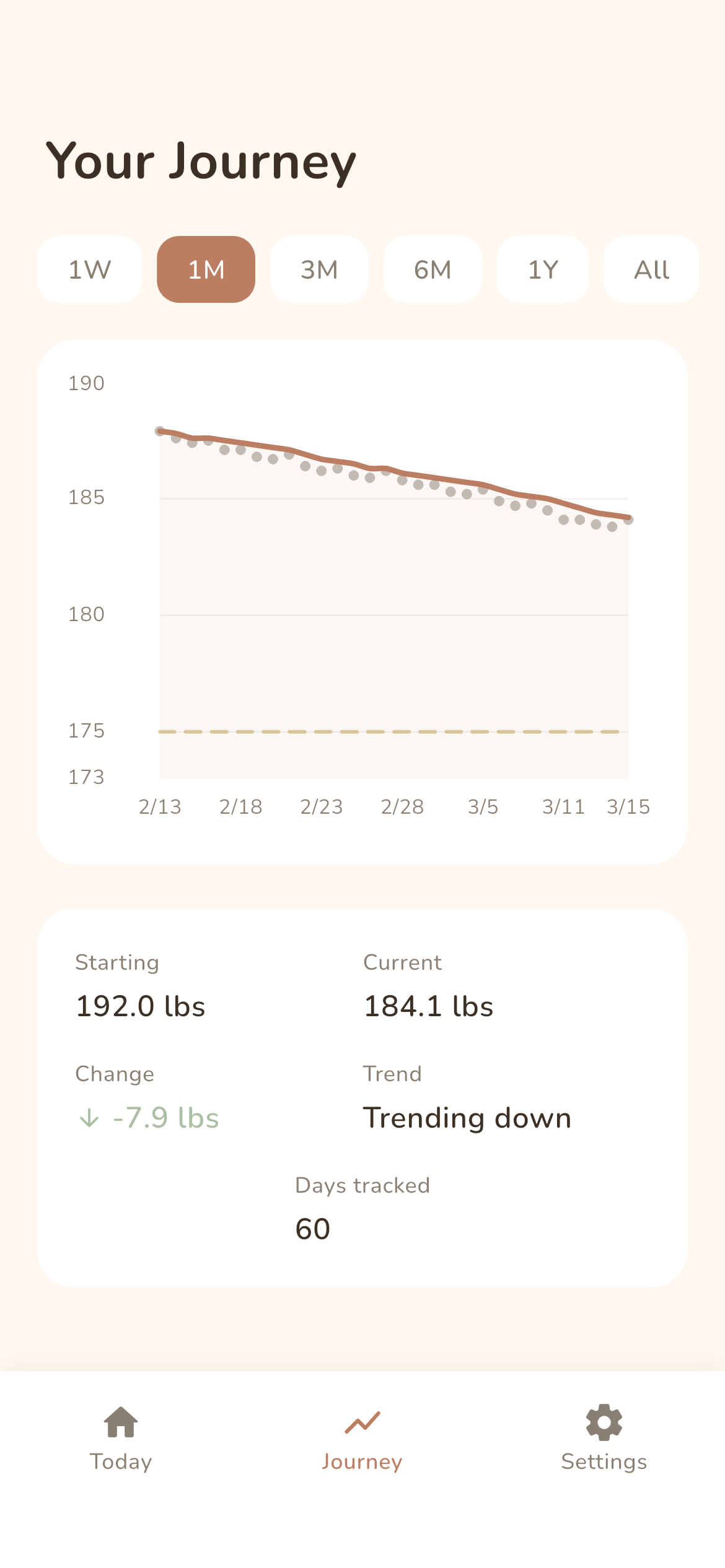Tap the Today label in bottom navigation

click(x=121, y=1461)
